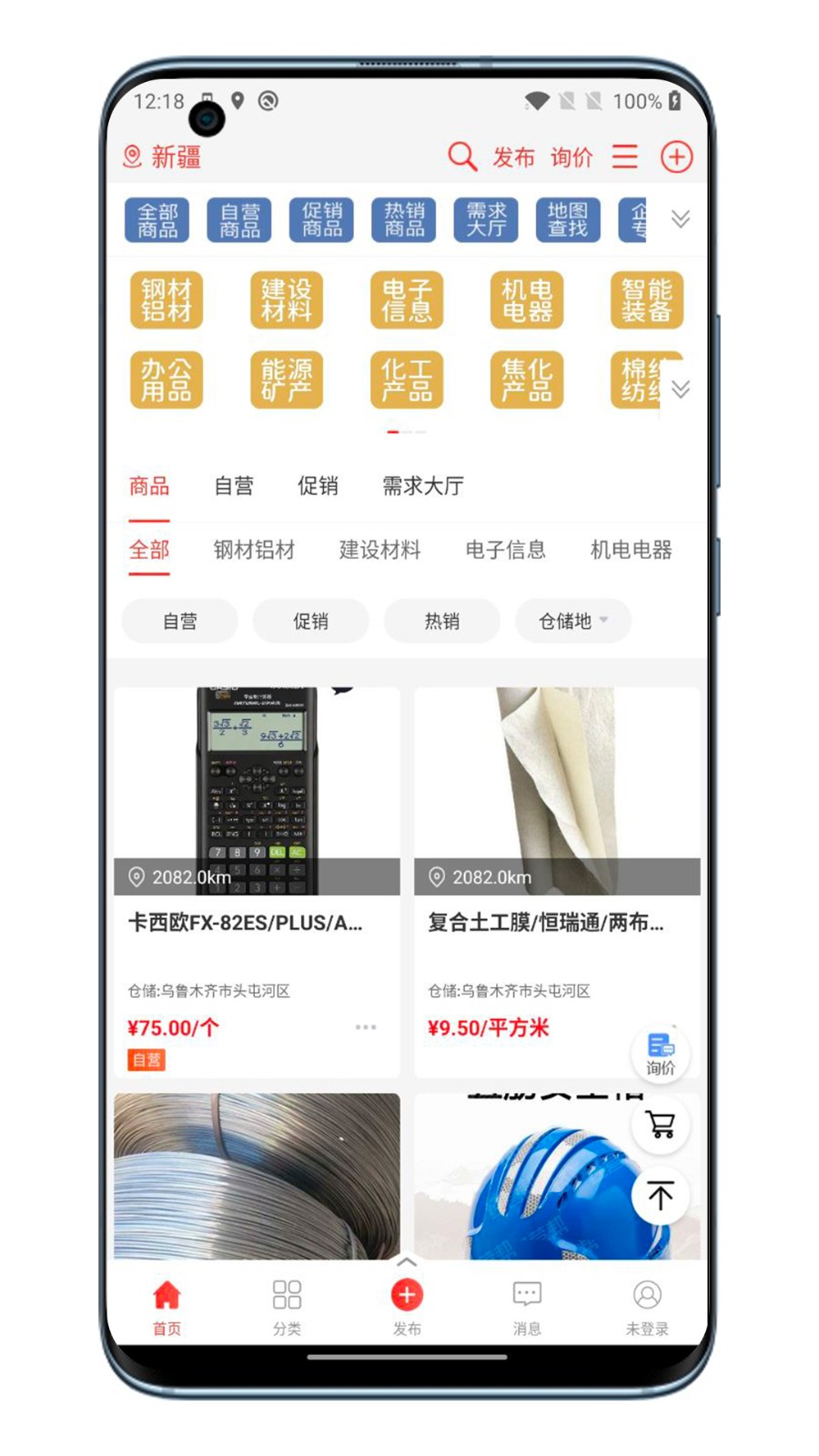Open the 钢材铝材 category

coord(167,300)
